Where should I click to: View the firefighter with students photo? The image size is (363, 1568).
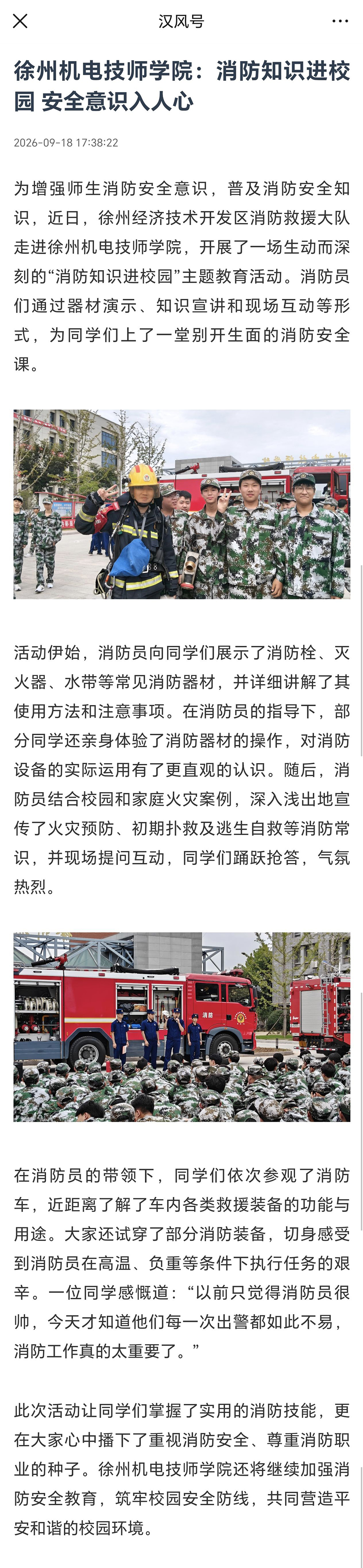[x=181, y=504]
